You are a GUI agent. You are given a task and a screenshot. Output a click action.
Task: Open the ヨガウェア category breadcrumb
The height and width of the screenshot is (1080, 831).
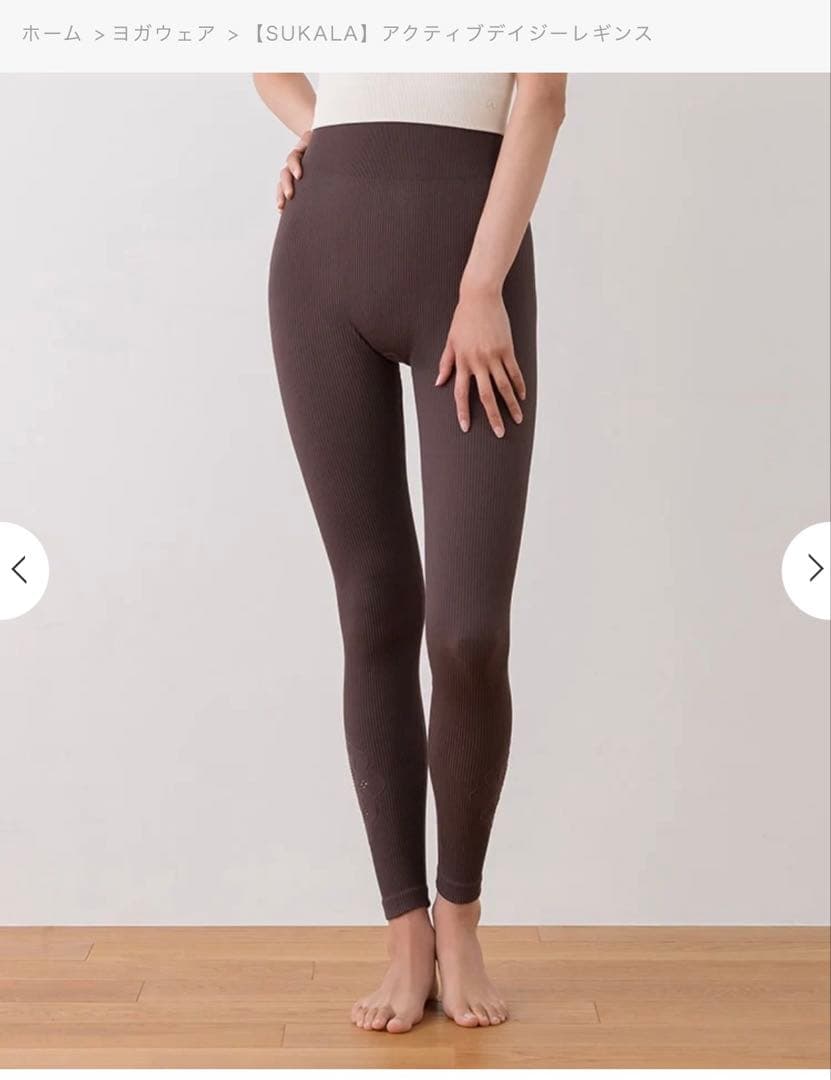pos(163,34)
